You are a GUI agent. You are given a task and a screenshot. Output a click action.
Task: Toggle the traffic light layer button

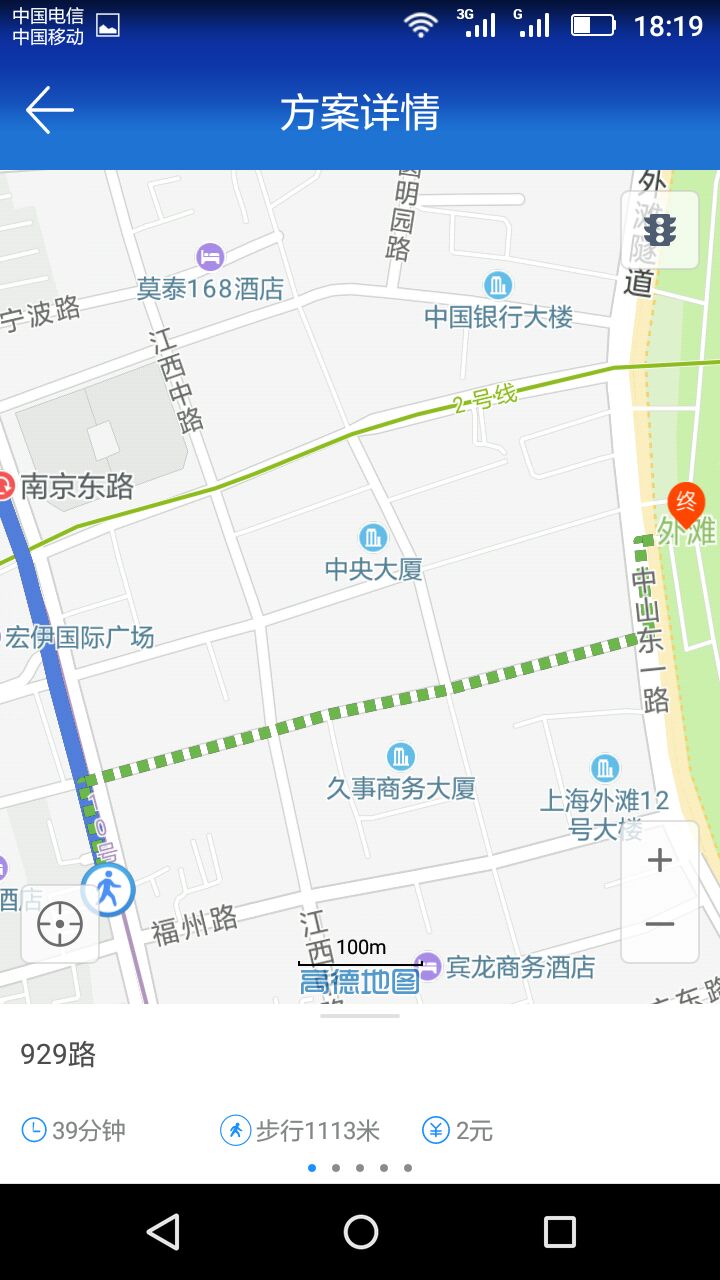pyautogui.click(x=660, y=230)
